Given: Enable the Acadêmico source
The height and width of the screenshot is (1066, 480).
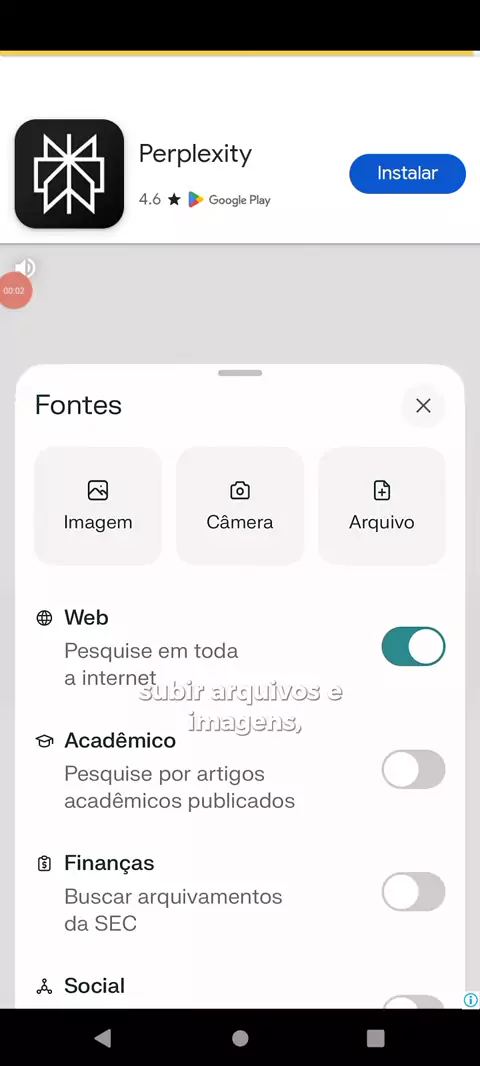Looking at the screenshot, I should pos(413,769).
